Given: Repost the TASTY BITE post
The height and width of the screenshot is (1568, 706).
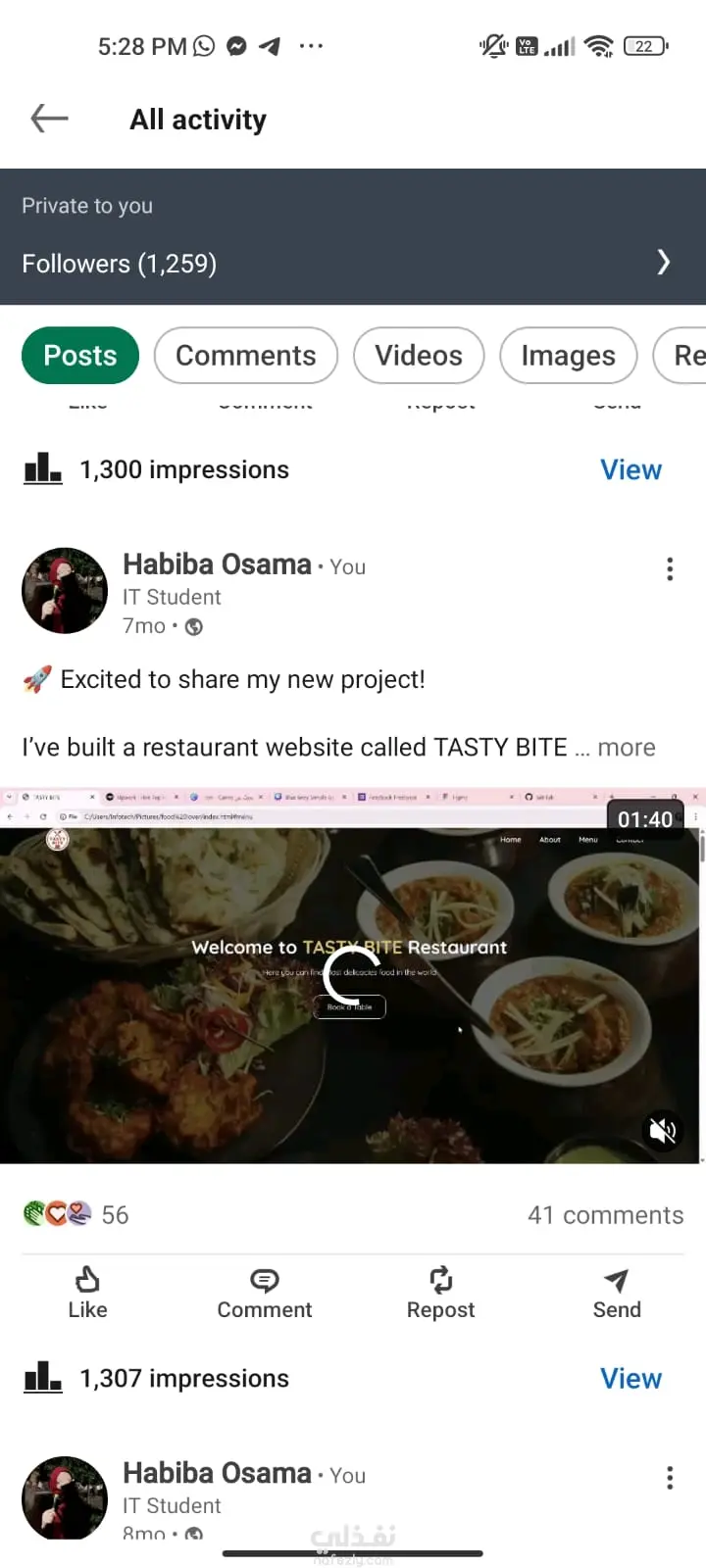Looking at the screenshot, I should (440, 1293).
